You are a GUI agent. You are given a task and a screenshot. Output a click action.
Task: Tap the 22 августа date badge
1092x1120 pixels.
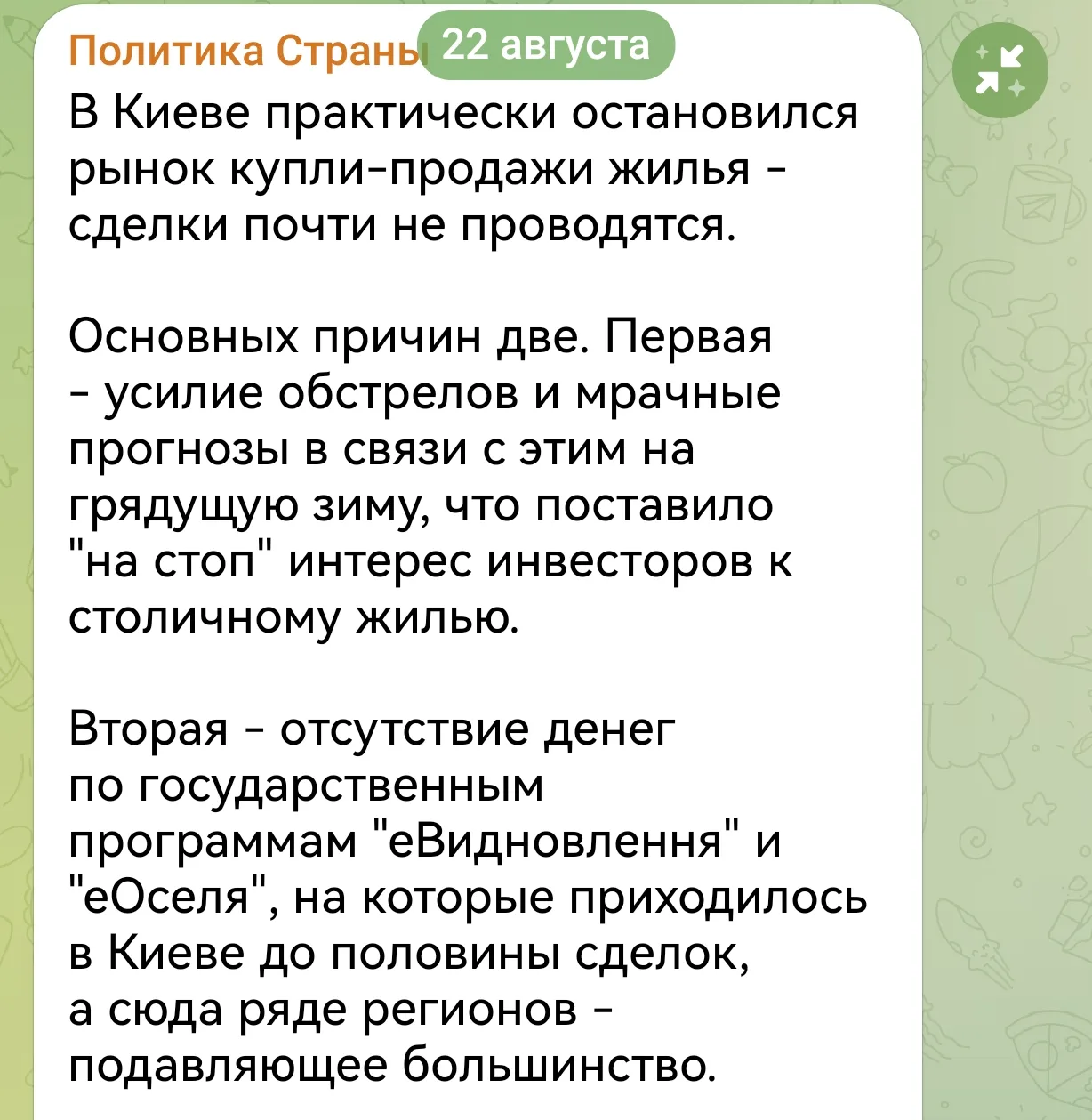coord(546,45)
